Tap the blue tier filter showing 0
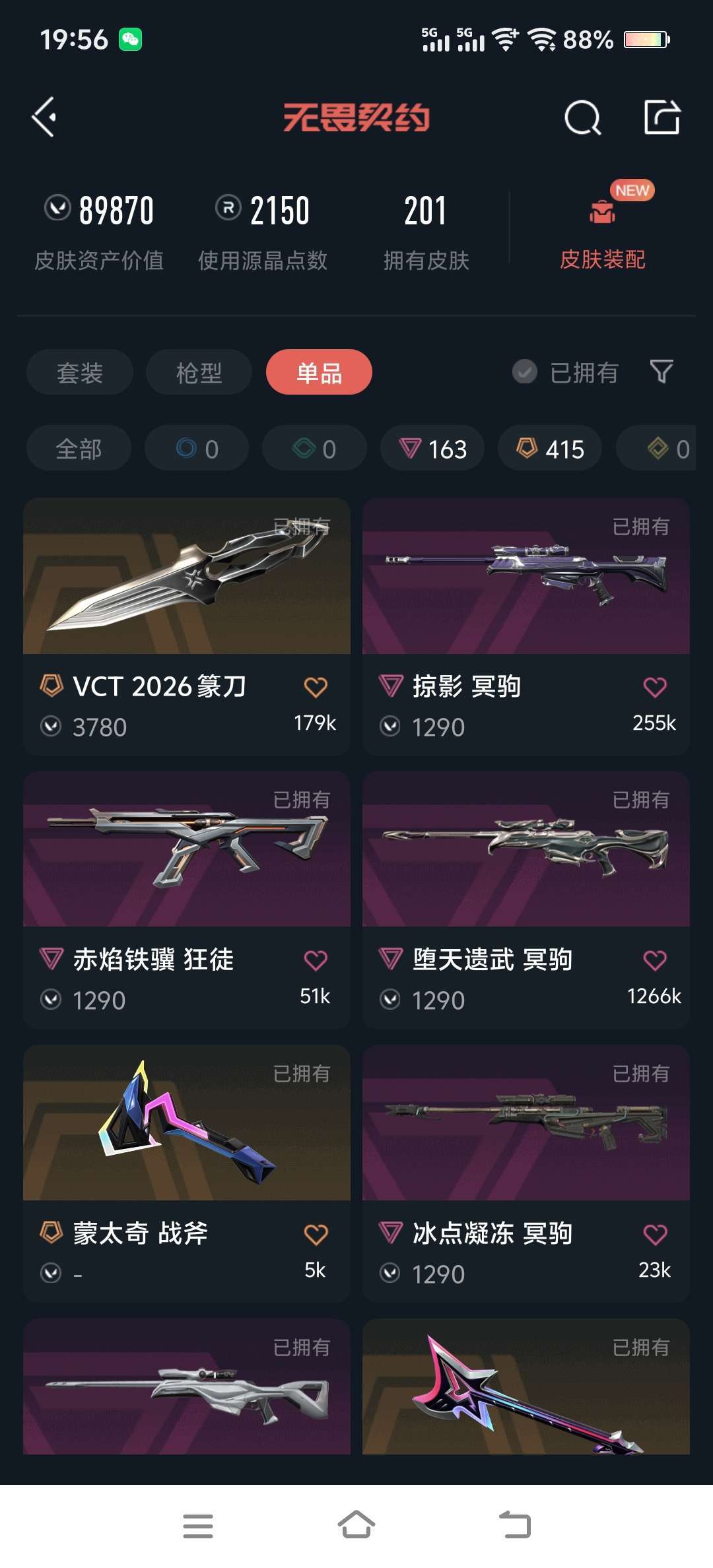The image size is (713, 1568). [x=196, y=448]
